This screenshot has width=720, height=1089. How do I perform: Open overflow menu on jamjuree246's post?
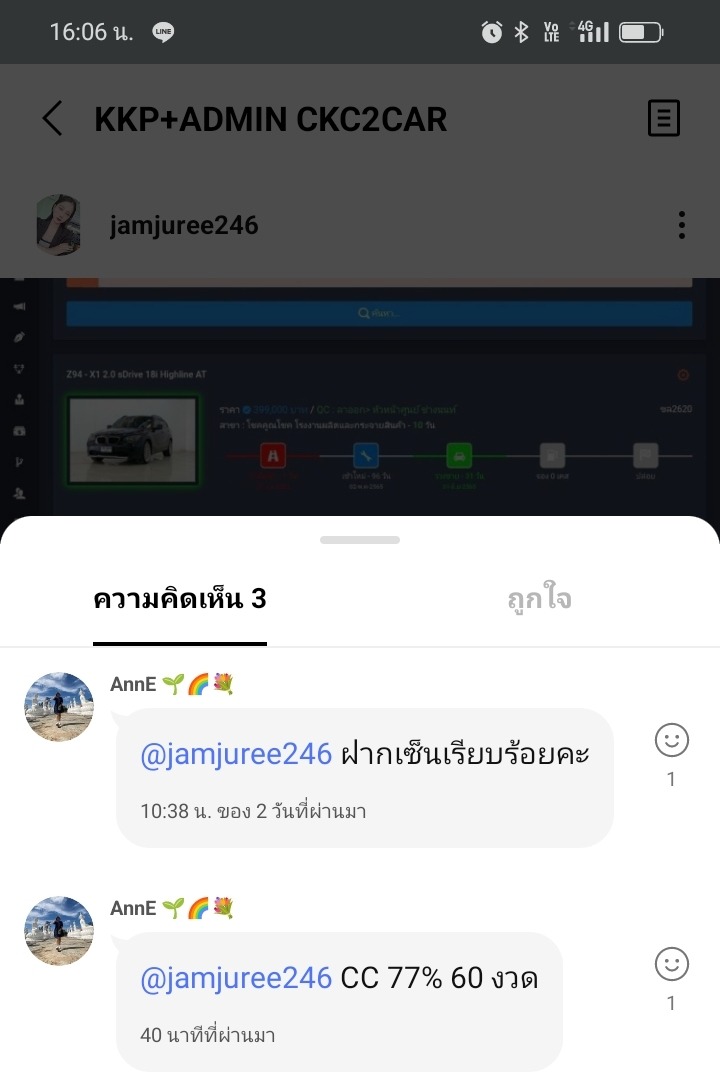point(681,225)
